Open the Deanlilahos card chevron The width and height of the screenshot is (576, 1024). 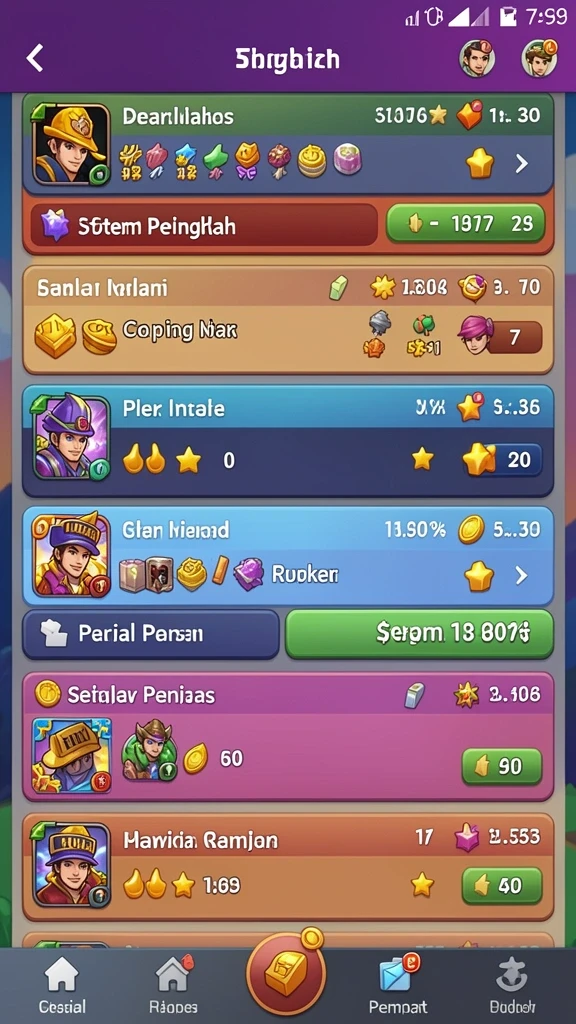point(521,164)
